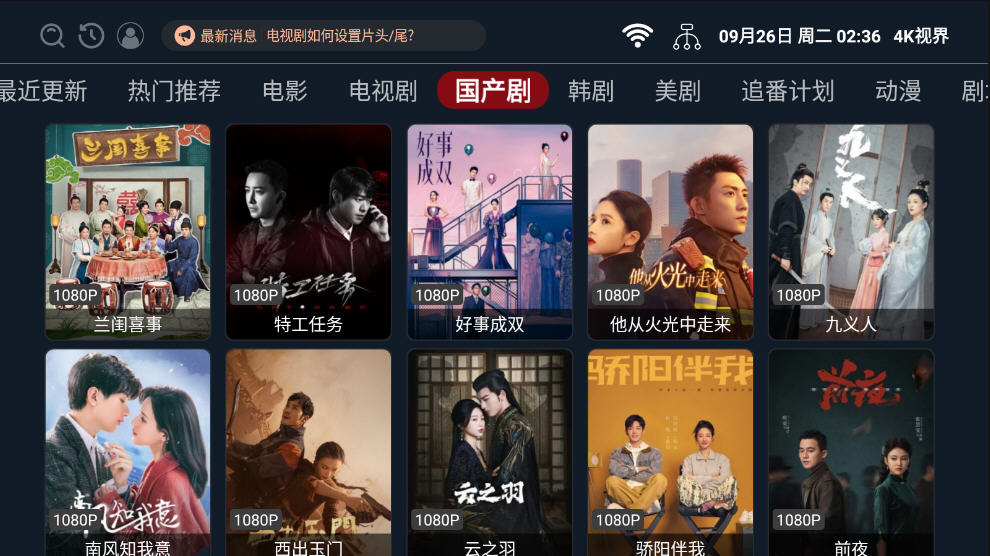Open the drama 九义人

tap(851, 231)
